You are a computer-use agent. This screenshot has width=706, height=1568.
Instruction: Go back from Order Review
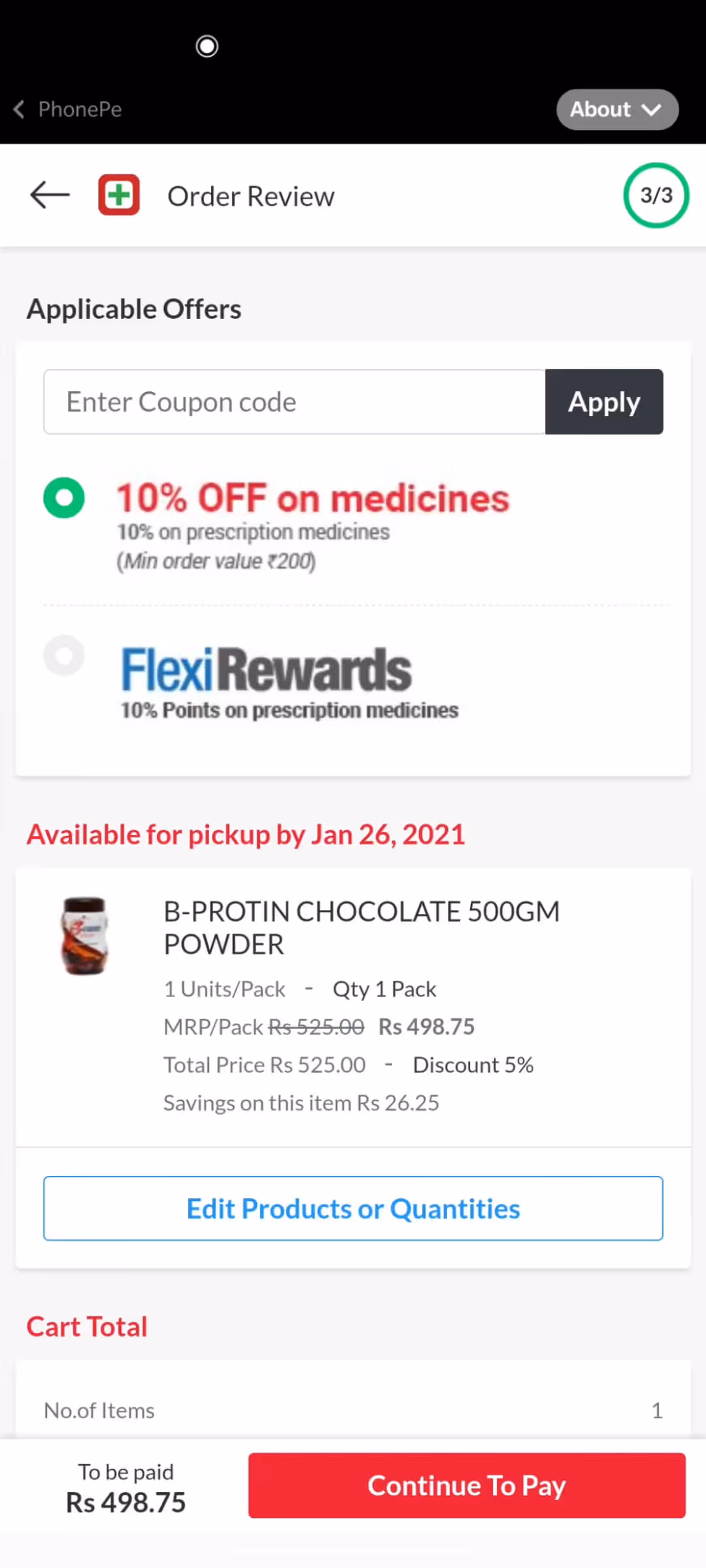click(50, 195)
